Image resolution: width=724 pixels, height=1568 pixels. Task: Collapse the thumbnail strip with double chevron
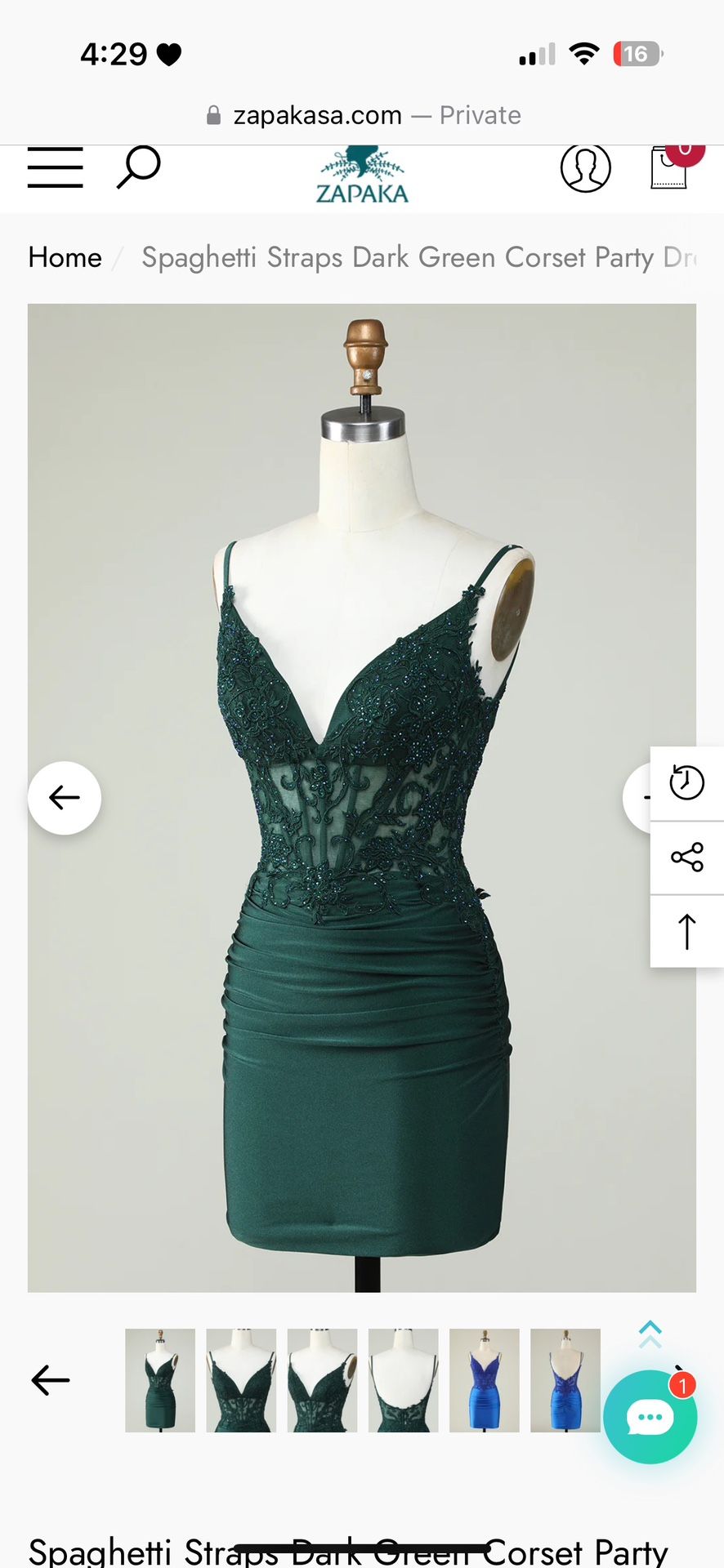tap(650, 1333)
